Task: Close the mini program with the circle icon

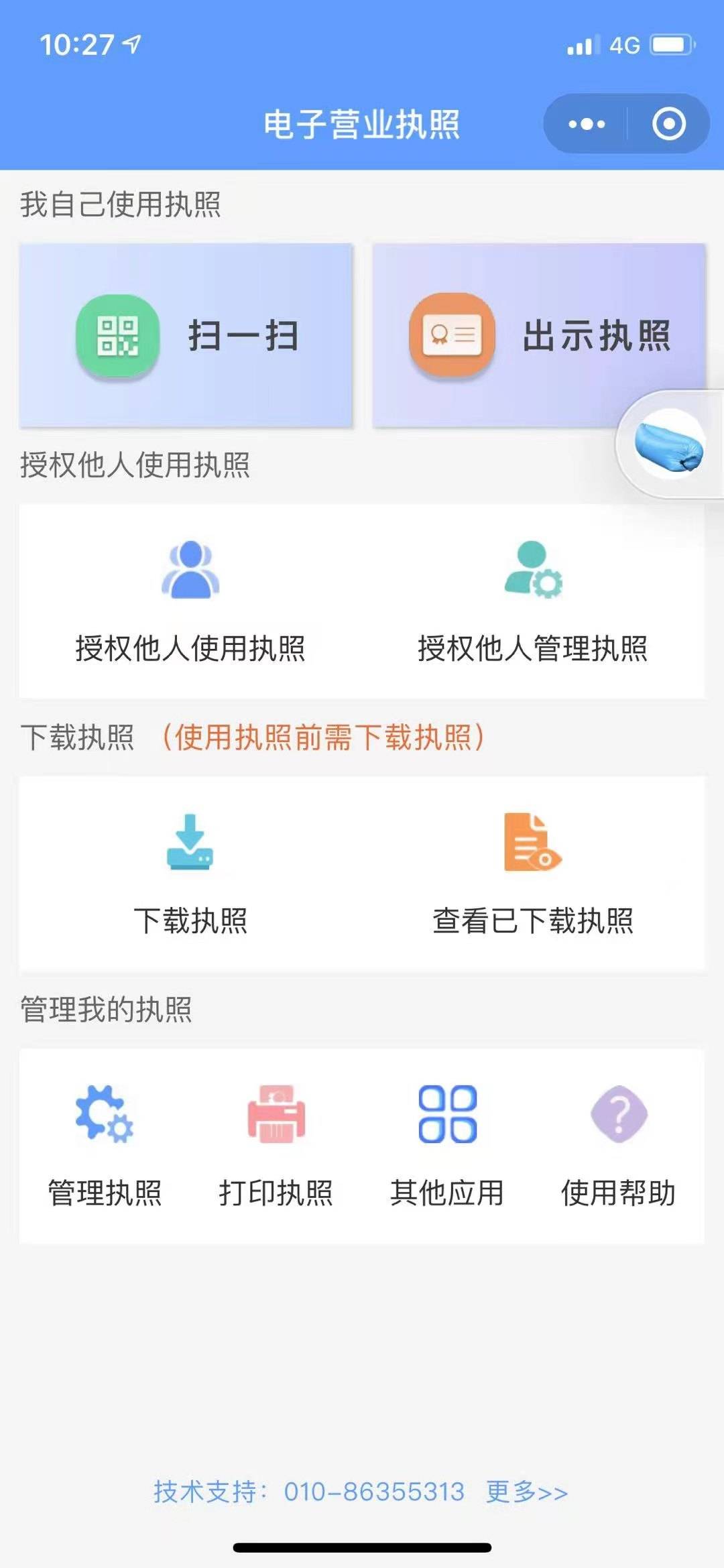Action: click(668, 124)
